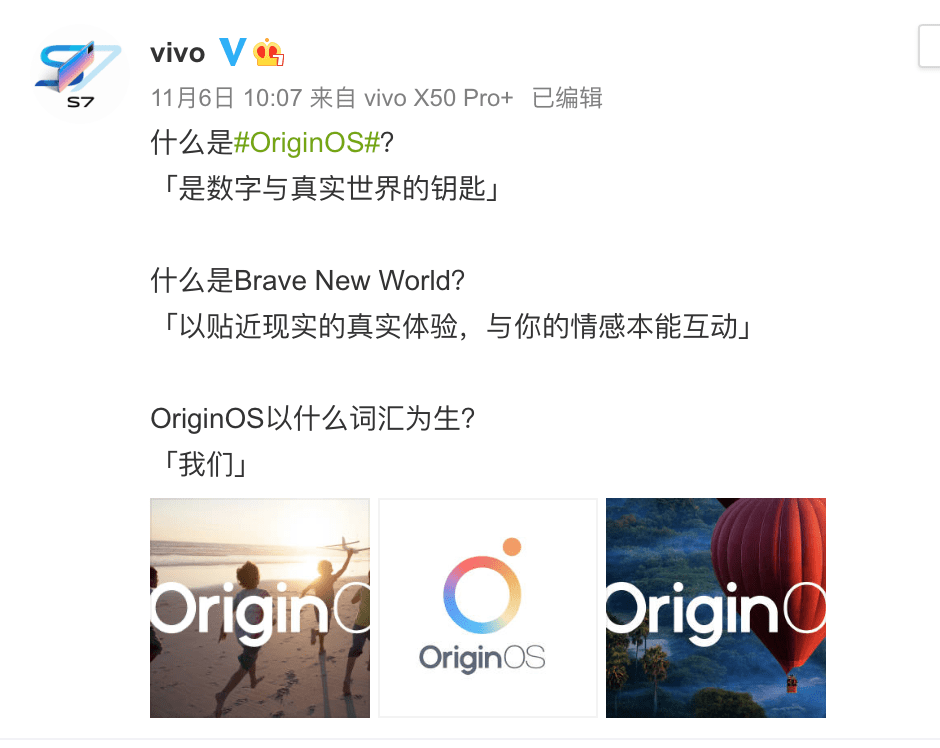The width and height of the screenshot is (940, 748).
Task: Open the #OriginOS# hashtag topic
Action: point(307,142)
